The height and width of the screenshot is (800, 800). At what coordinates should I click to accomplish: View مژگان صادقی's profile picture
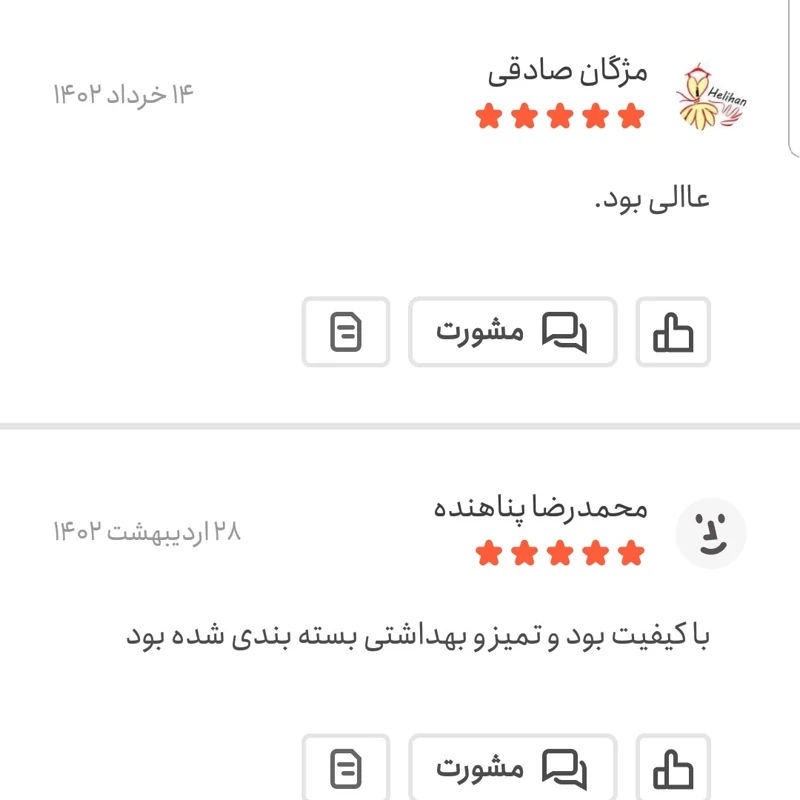coord(712,100)
